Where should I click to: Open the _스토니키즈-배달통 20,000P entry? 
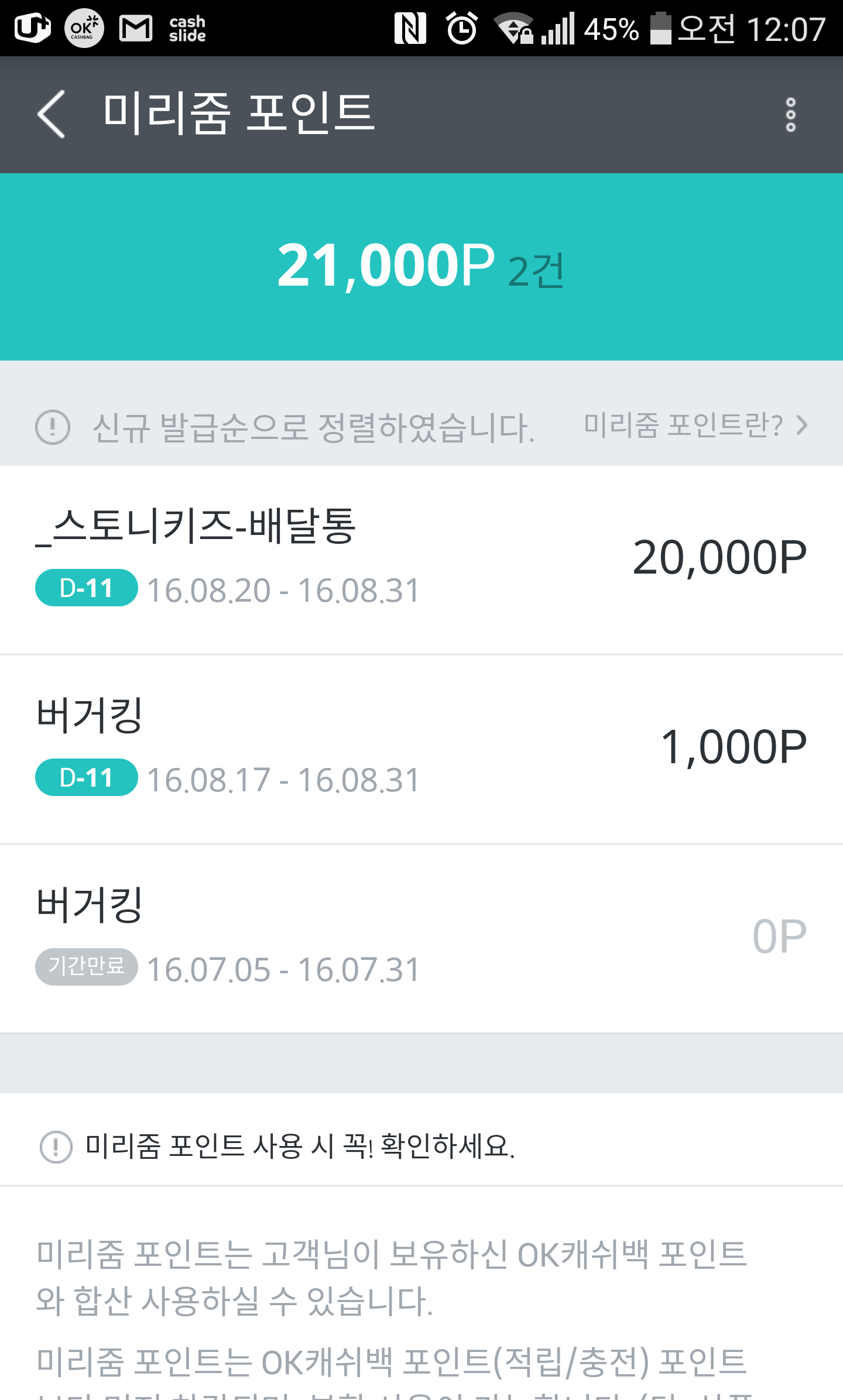(x=421, y=560)
